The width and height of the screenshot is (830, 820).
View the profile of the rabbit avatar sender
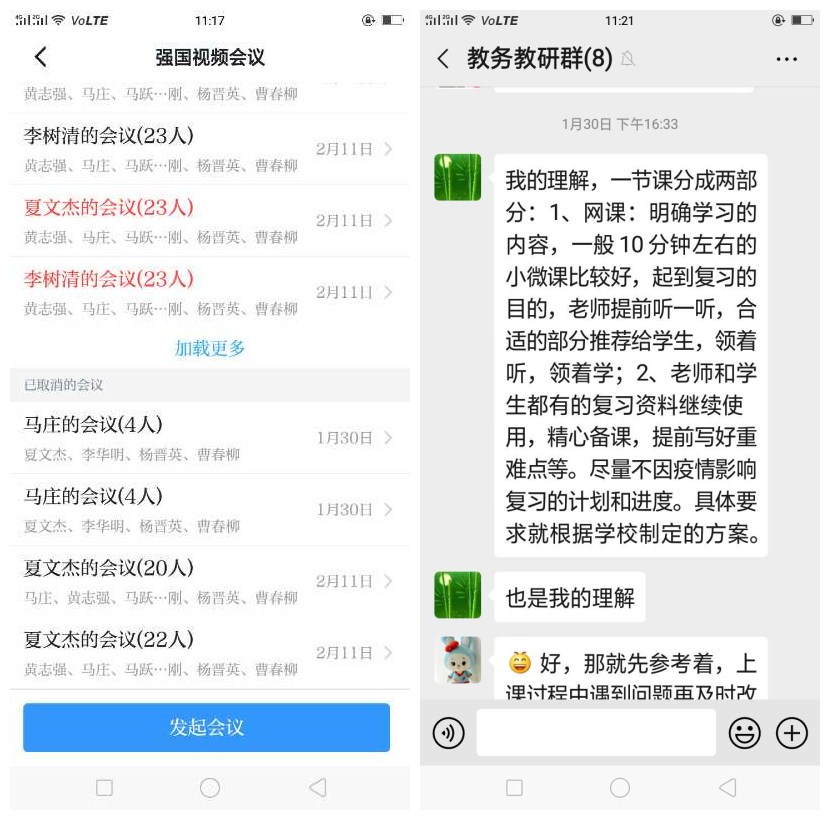pos(458,660)
